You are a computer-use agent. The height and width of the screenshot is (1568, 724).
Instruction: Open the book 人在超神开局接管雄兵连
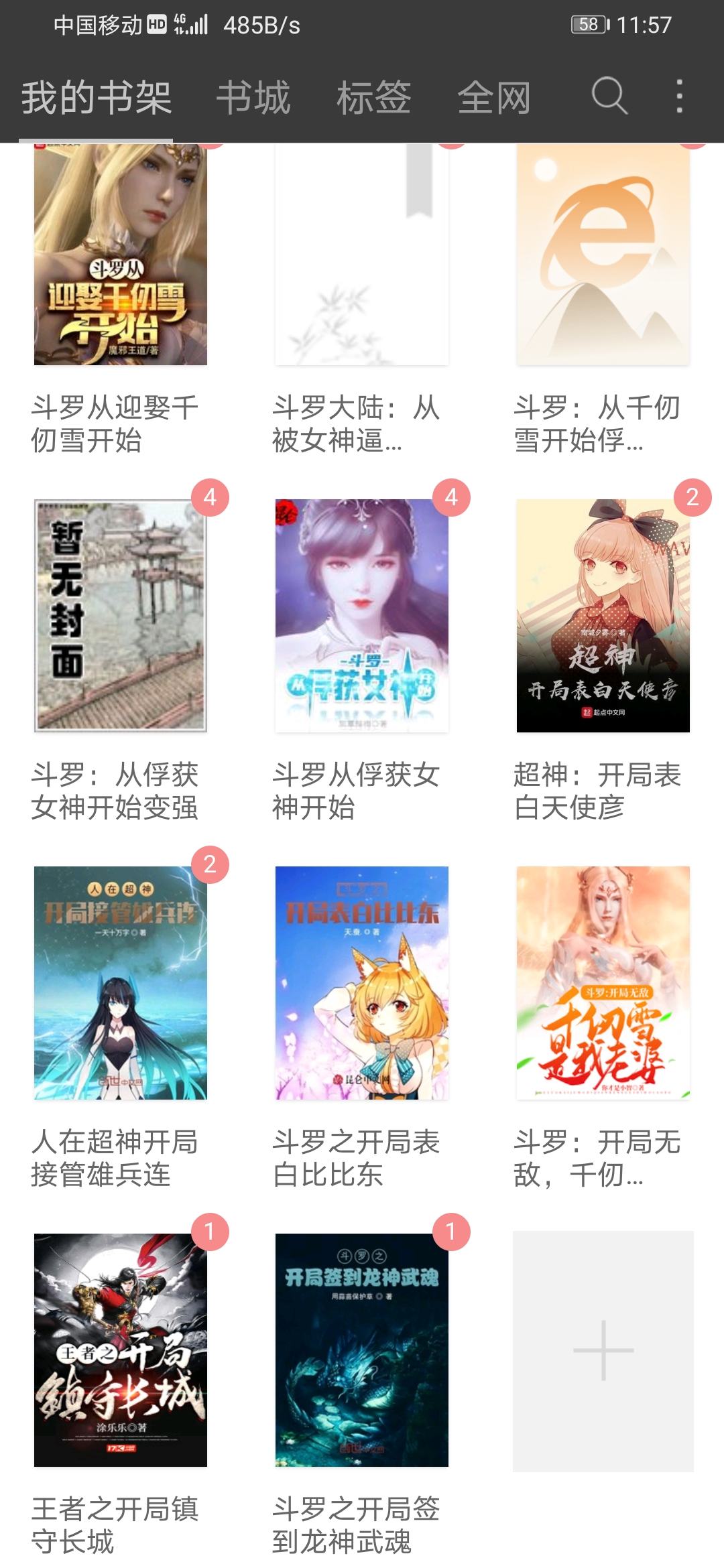click(x=121, y=982)
